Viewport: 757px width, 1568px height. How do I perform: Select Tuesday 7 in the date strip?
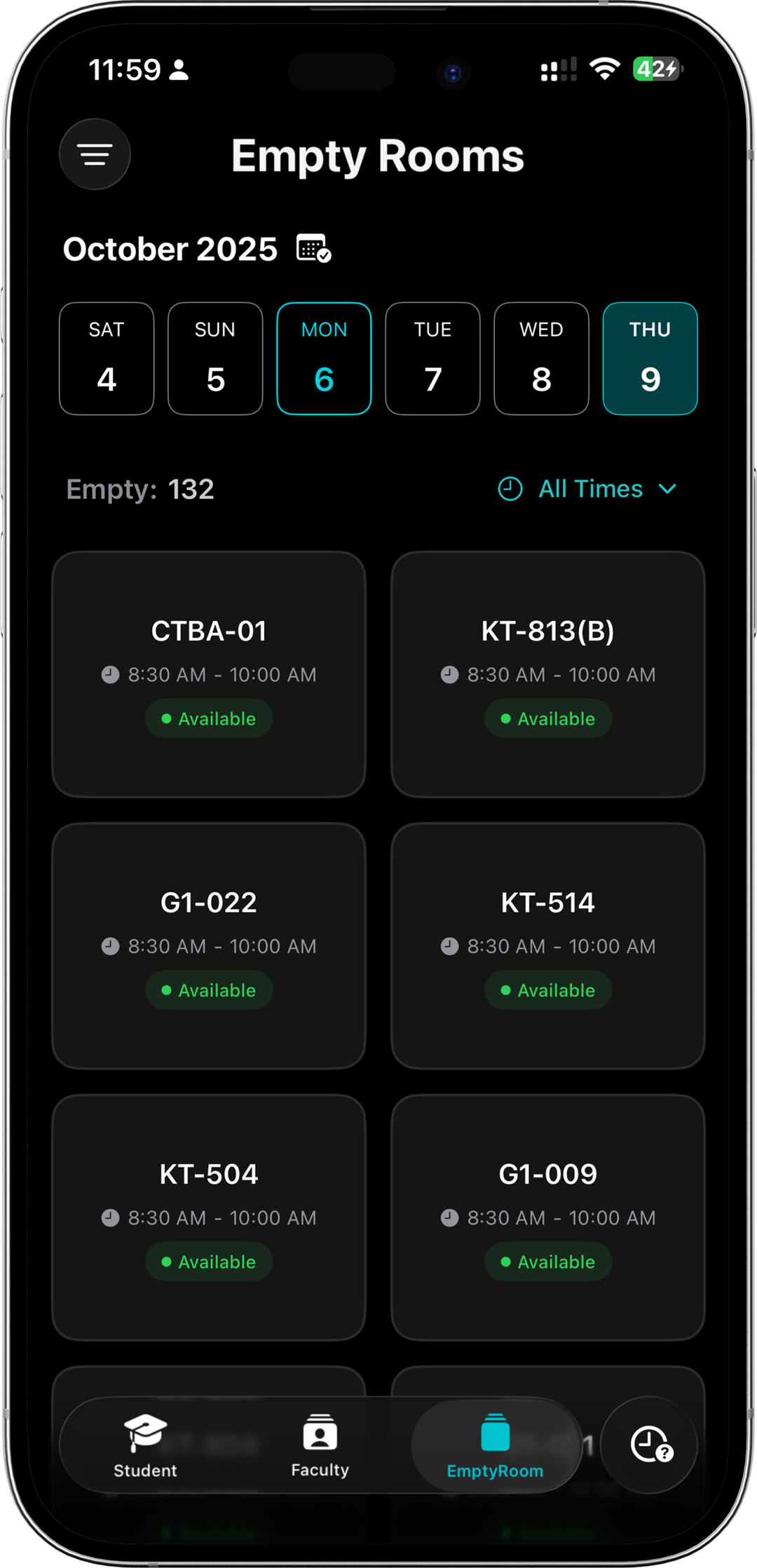coord(432,358)
